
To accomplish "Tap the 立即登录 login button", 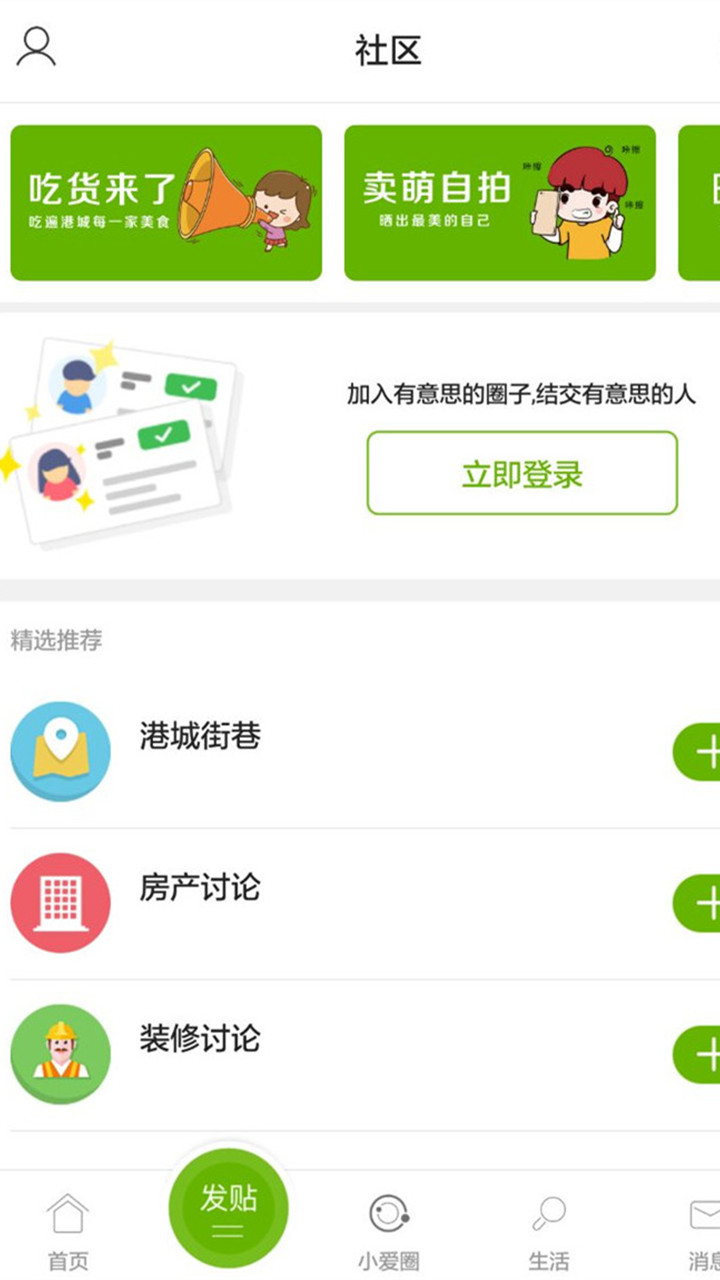I will (x=520, y=474).
